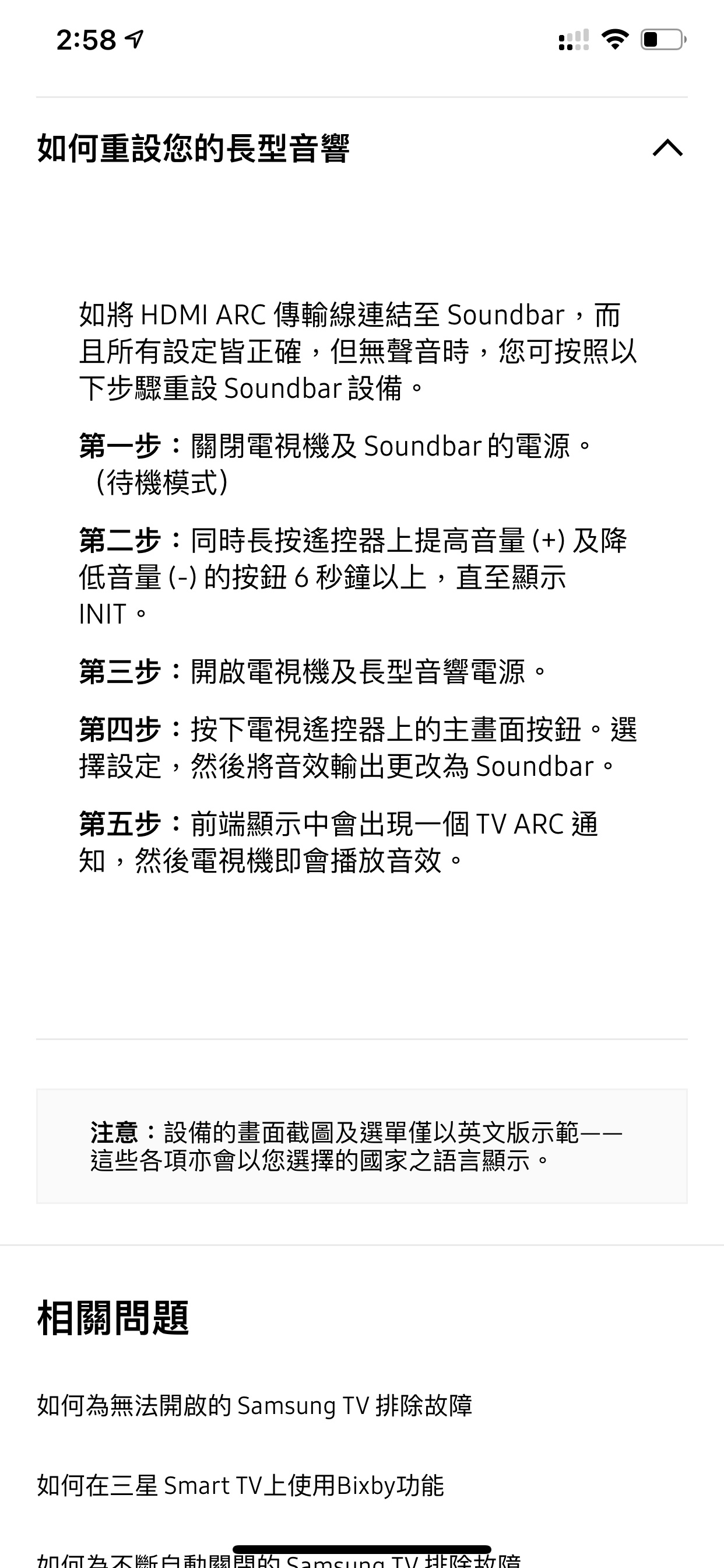The image size is (724, 1568).
Task: Open 如何為無法開啟的 Samsung TV 排除故障
Action: [x=254, y=1405]
